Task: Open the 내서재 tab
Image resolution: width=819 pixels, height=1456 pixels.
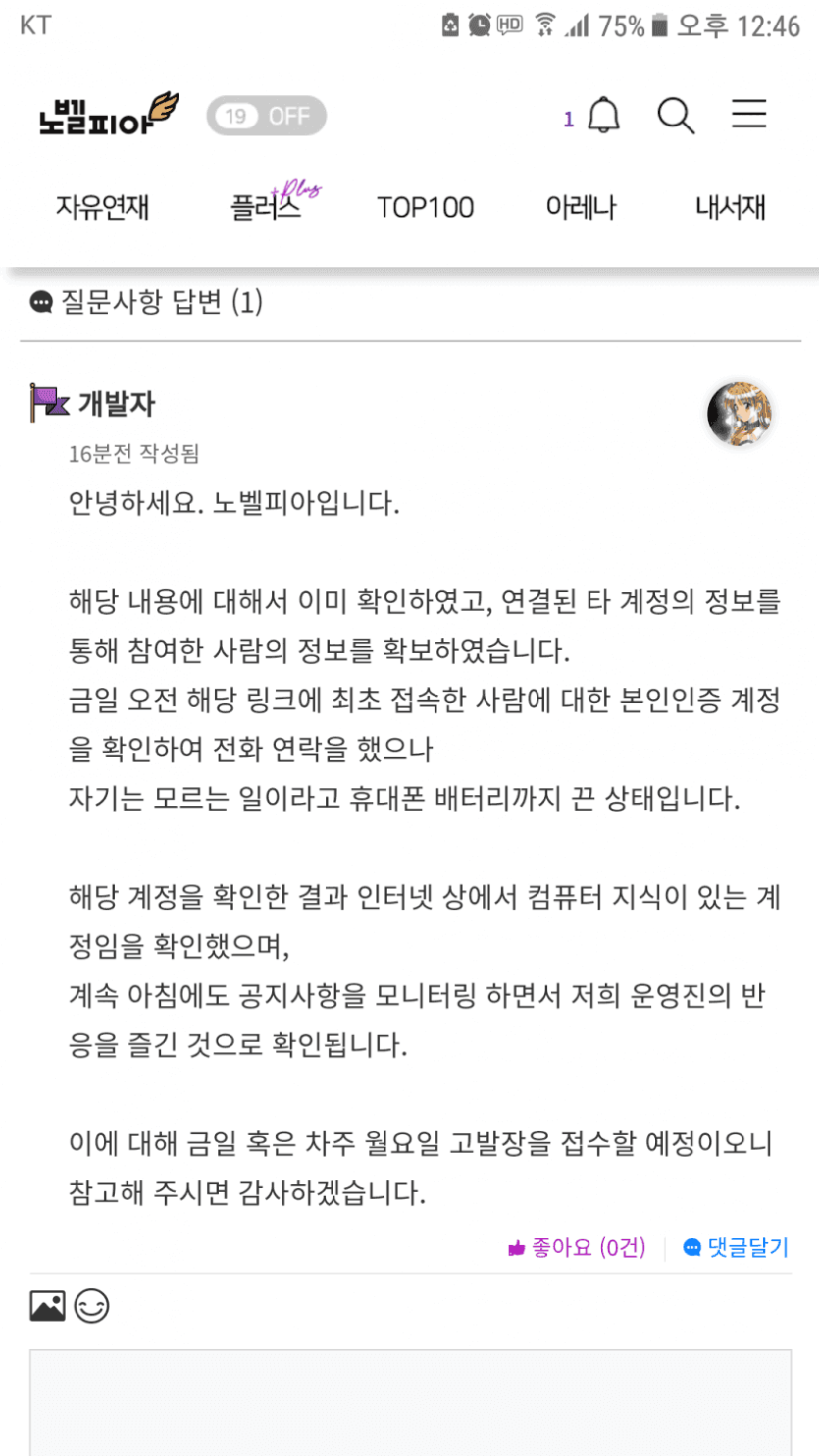Action: (x=730, y=207)
